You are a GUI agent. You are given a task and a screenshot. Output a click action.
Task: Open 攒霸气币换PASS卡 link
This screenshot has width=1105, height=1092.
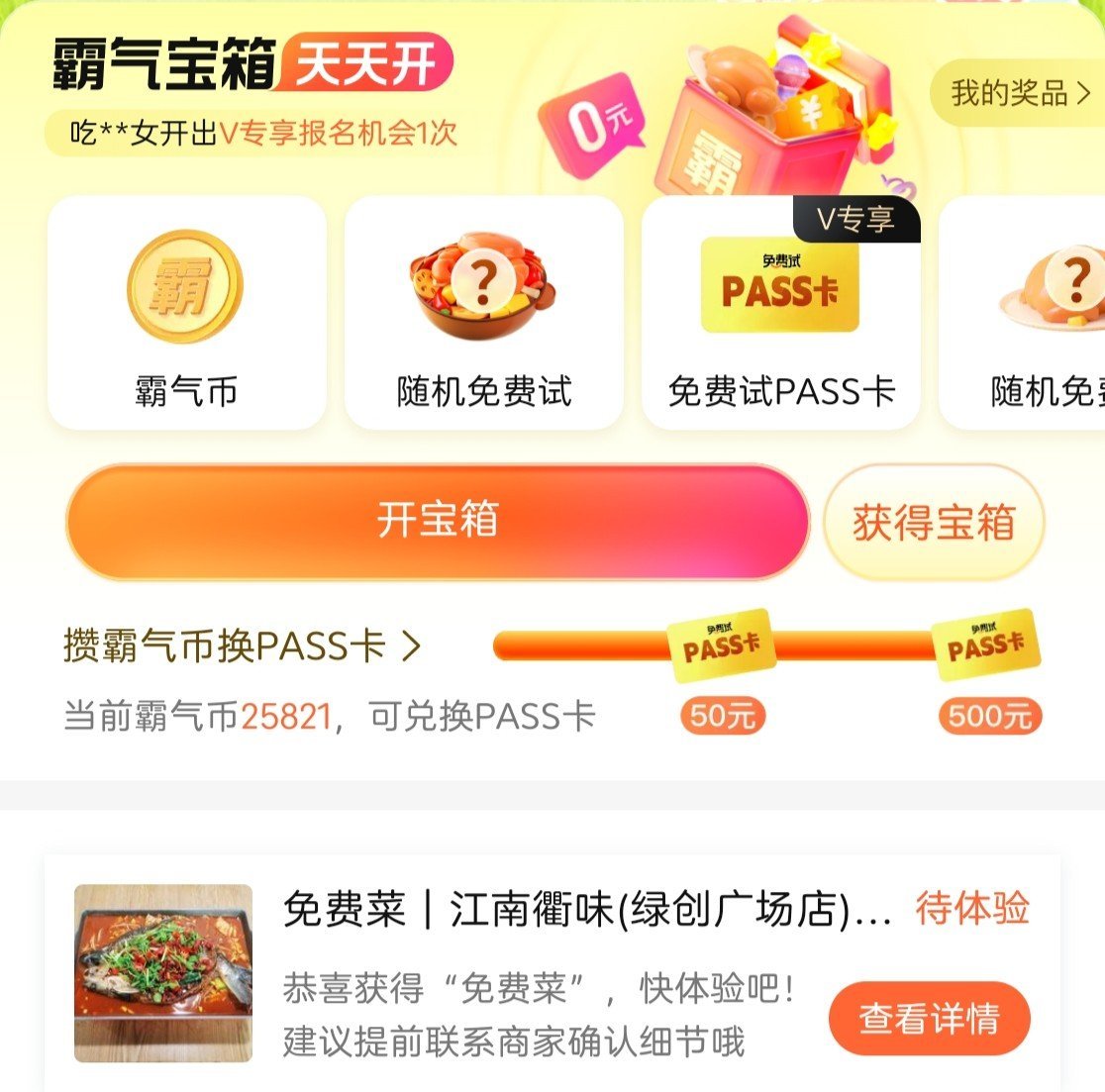coord(243,646)
